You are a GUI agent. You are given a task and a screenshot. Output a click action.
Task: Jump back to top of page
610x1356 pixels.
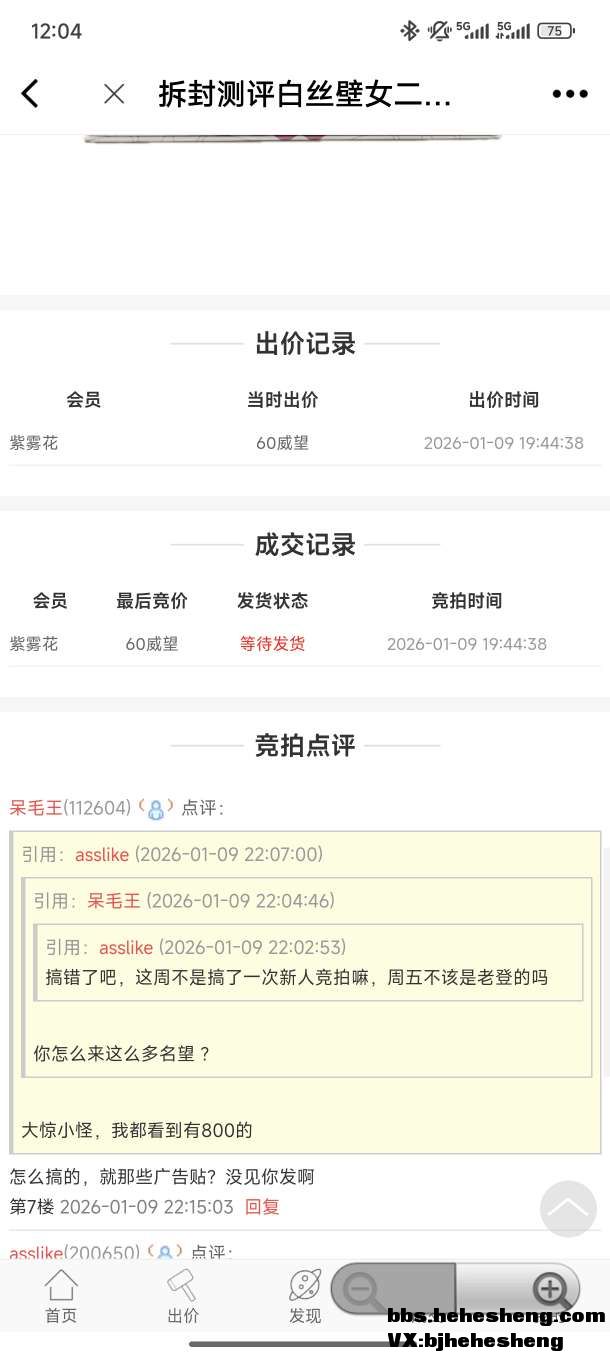(x=568, y=1209)
